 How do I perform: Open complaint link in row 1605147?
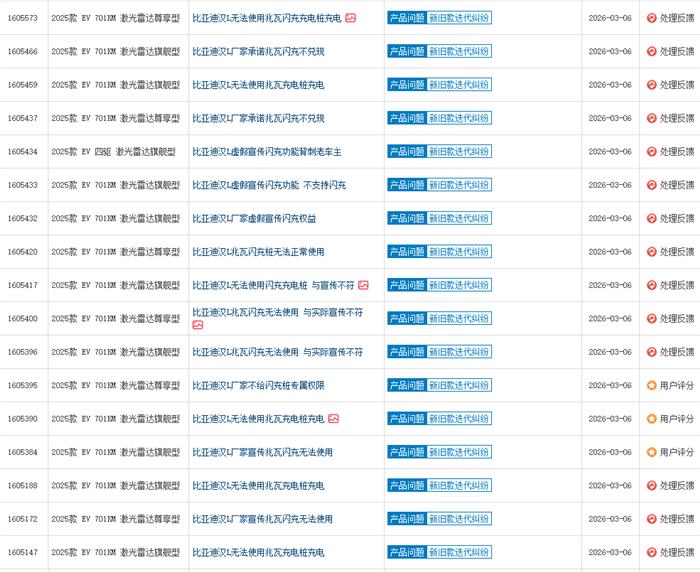click(258, 552)
